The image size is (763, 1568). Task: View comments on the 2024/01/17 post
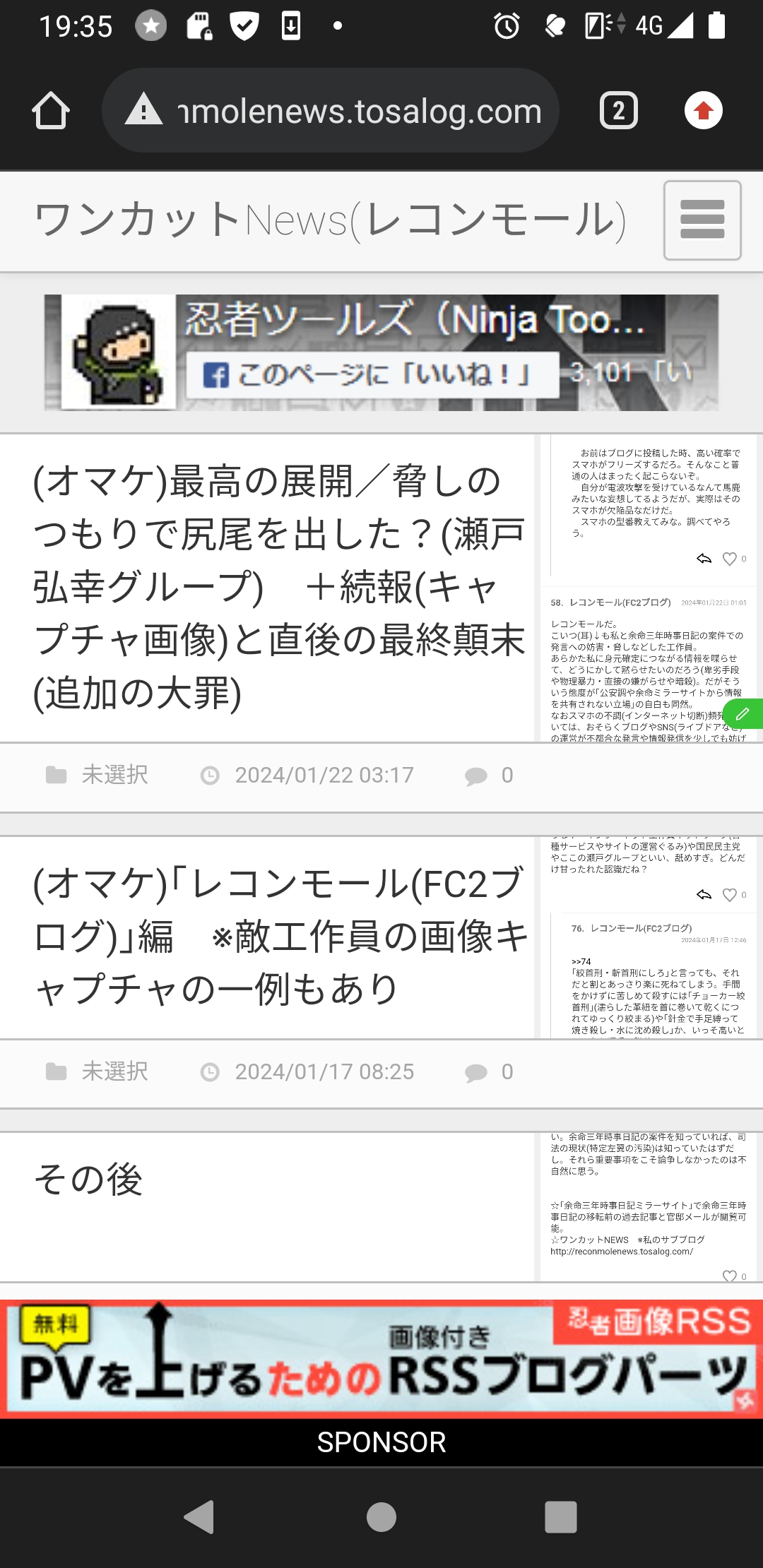coord(489,1072)
